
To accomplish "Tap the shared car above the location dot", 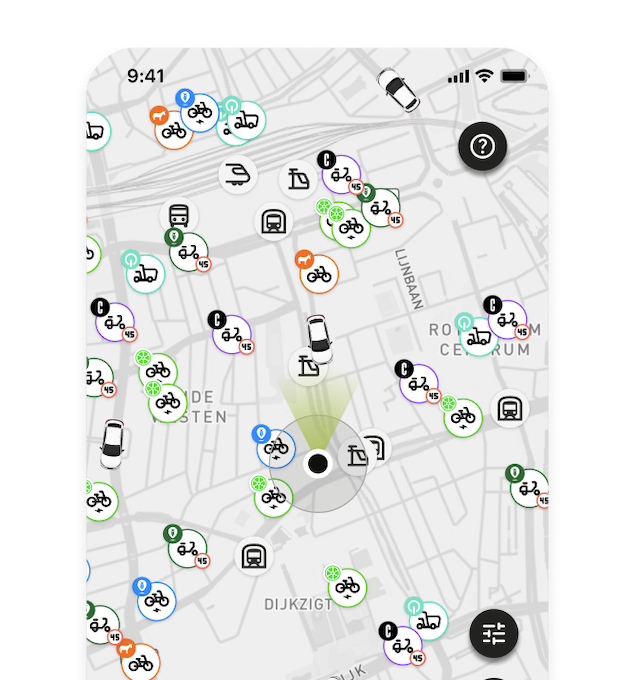I will pyautogui.click(x=318, y=338).
